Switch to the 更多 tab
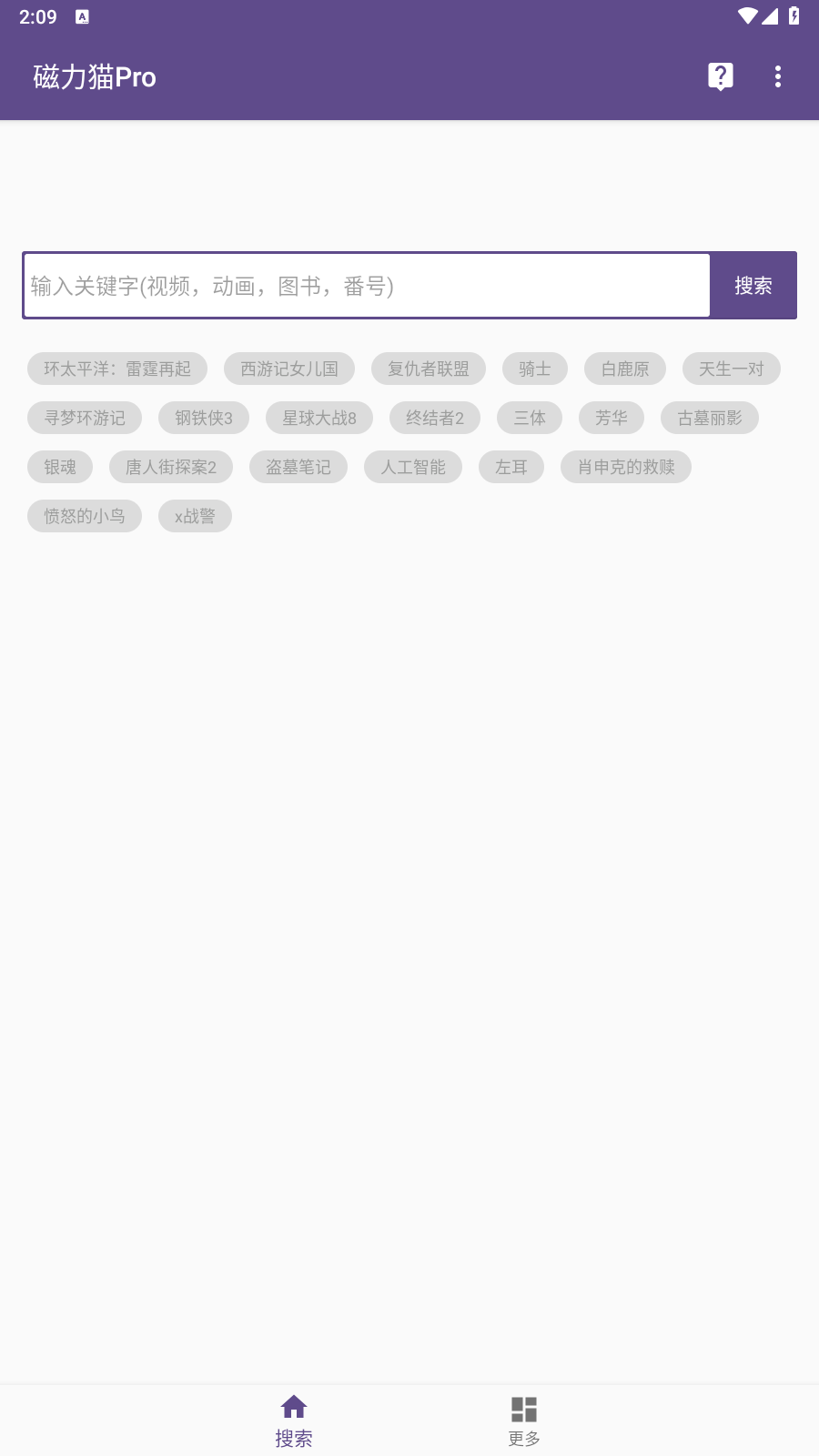The image size is (819, 1456). click(524, 1421)
